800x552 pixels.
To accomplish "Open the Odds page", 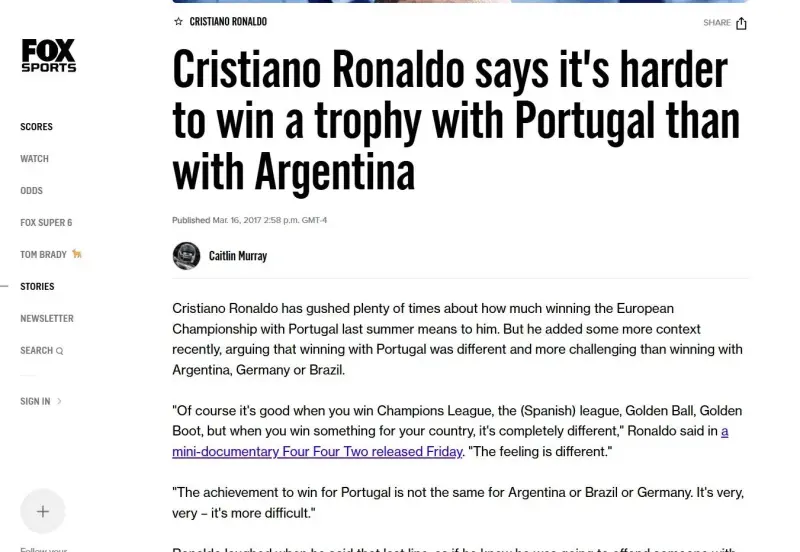I will pos(31,191).
